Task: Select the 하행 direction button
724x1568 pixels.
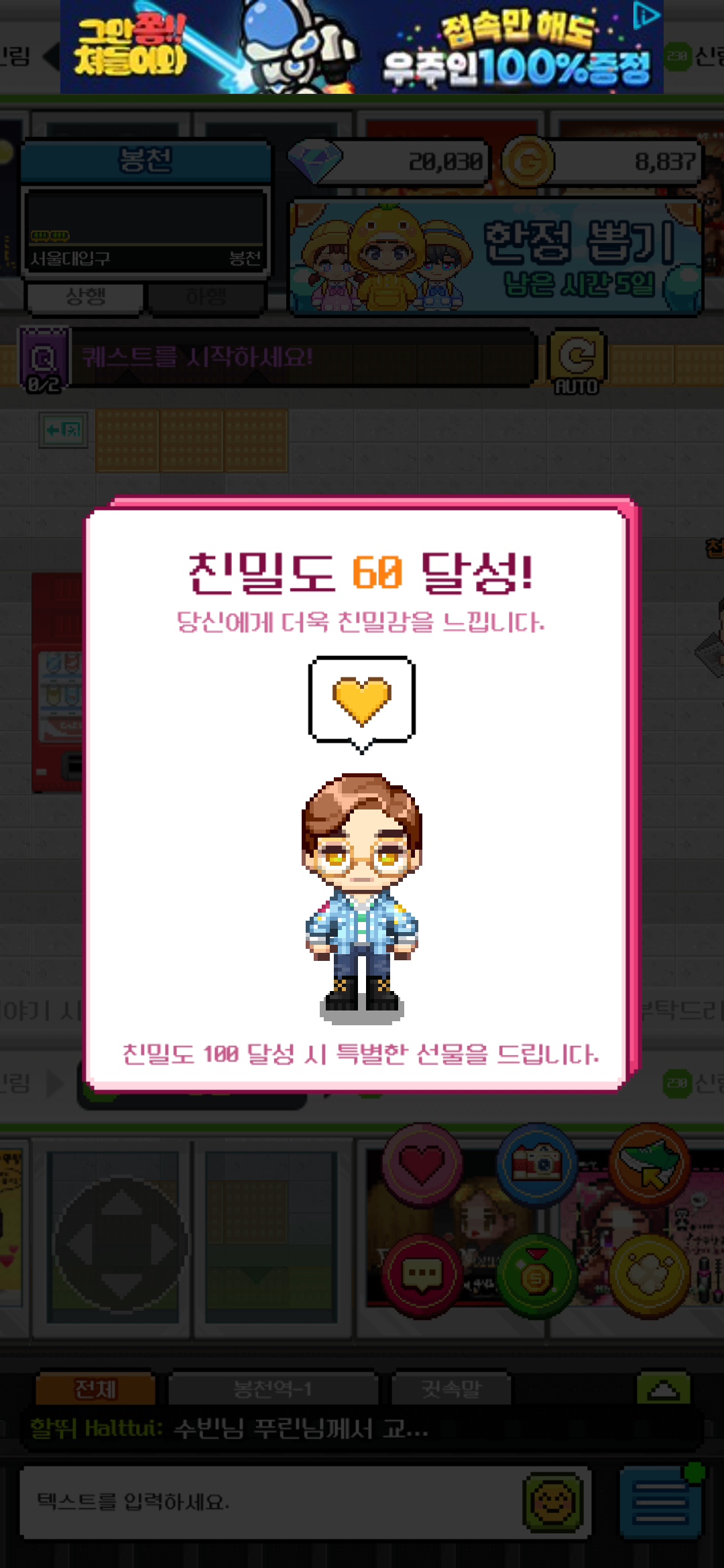Action: pos(206,297)
